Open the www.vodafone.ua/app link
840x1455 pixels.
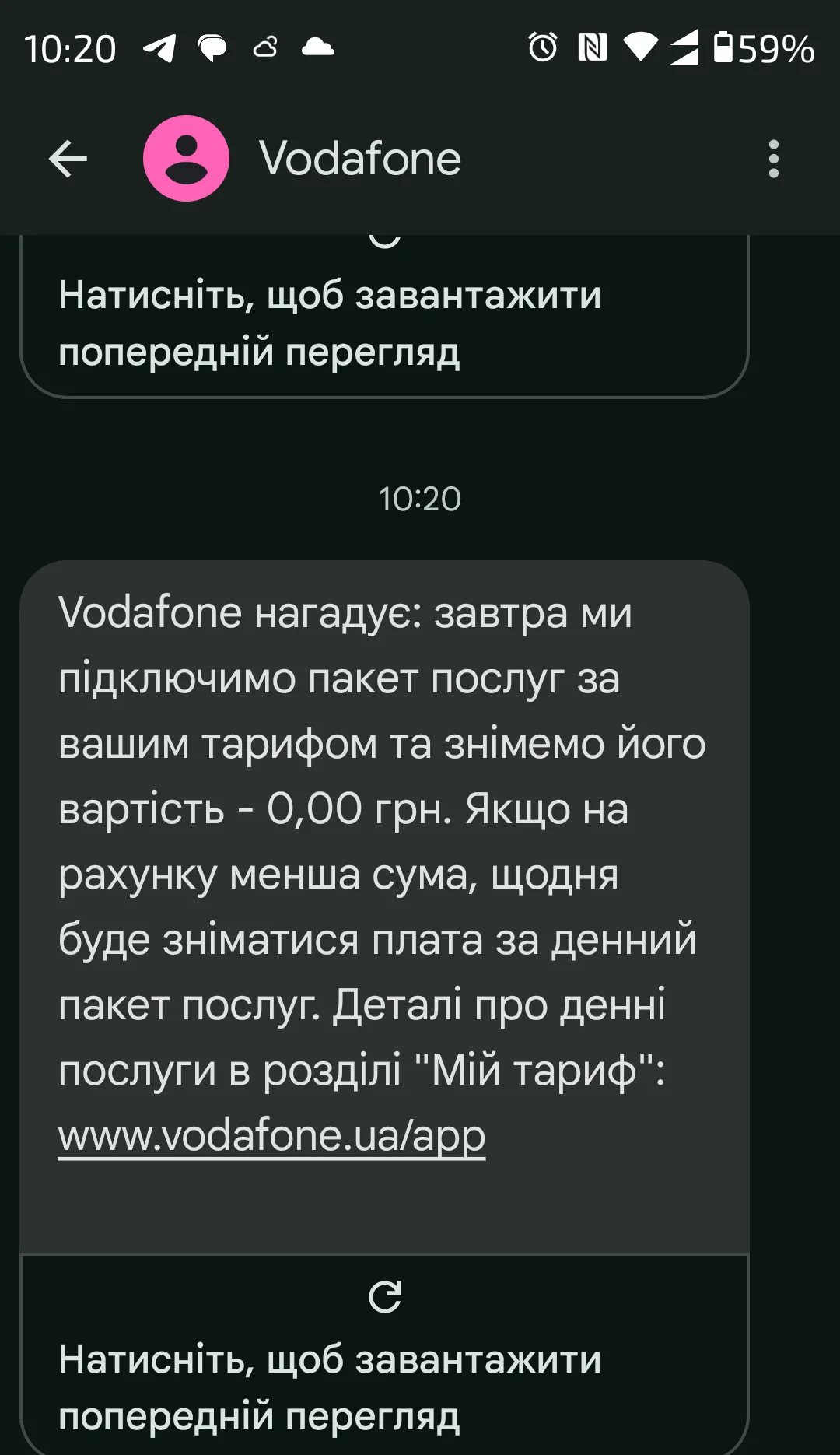(271, 1137)
